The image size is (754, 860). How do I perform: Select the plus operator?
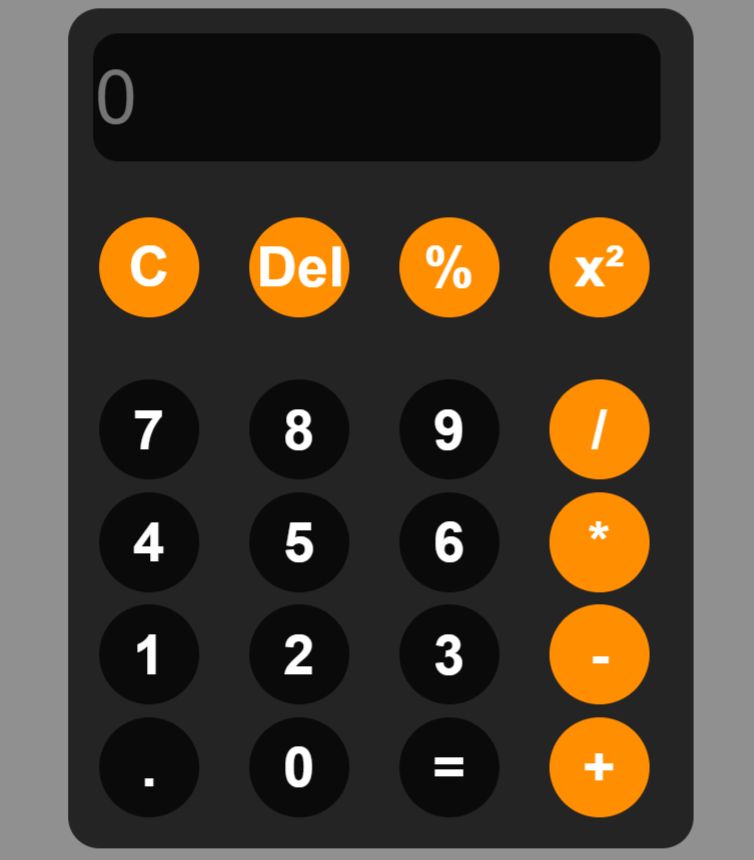pyautogui.click(x=599, y=767)
